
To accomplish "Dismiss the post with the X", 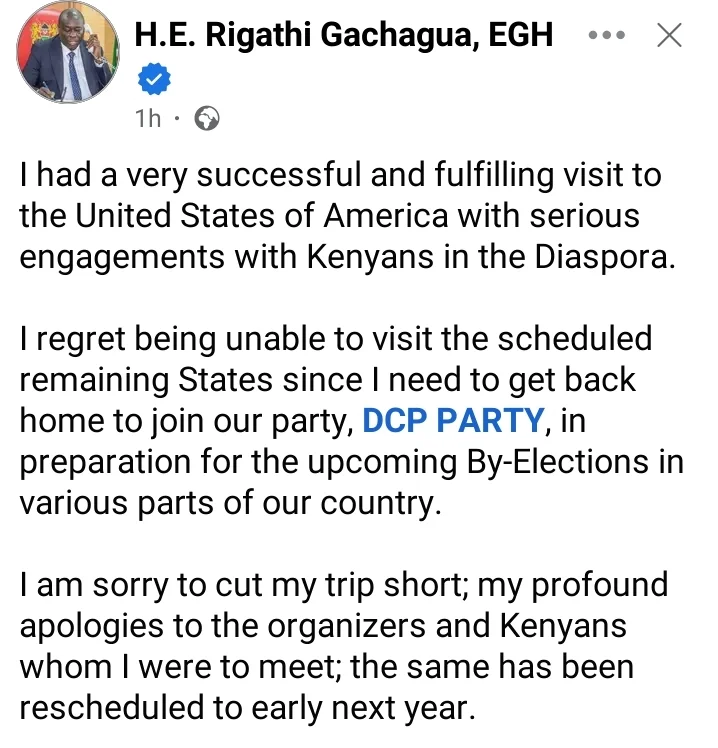I will 668,35.
